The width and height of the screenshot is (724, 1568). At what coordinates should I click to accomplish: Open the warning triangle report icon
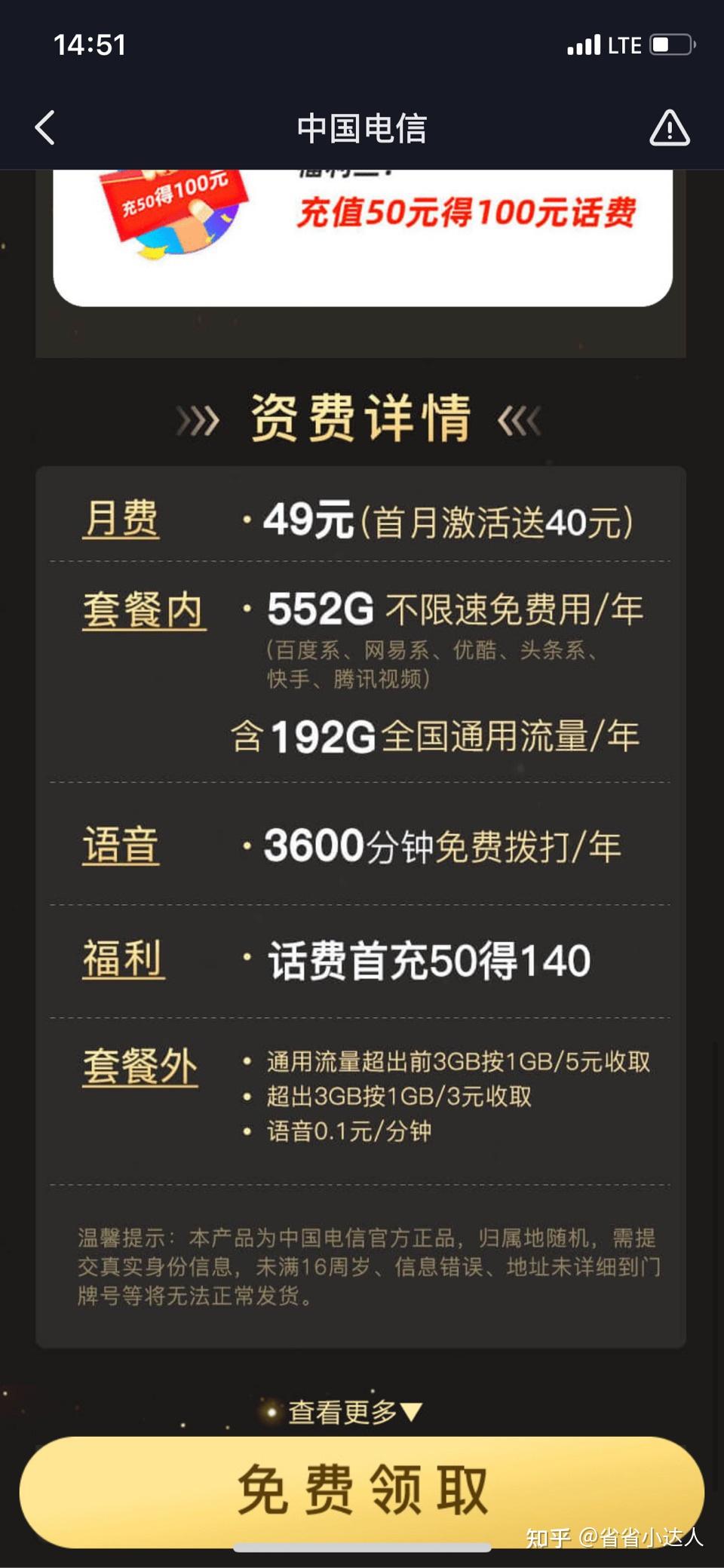pyautogui.click(x=670, y=127)
